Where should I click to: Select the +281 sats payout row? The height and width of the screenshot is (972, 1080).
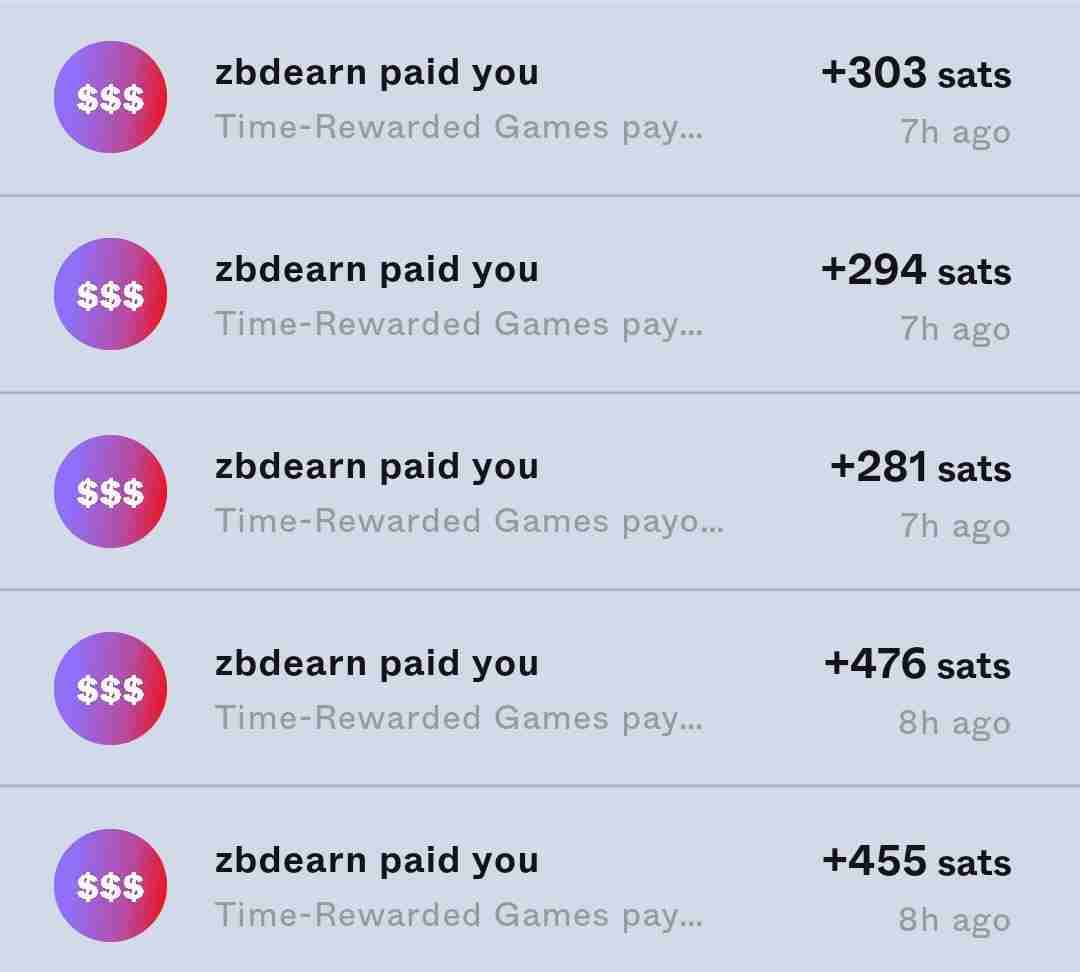pyautogui.click(x=540, y=492)
